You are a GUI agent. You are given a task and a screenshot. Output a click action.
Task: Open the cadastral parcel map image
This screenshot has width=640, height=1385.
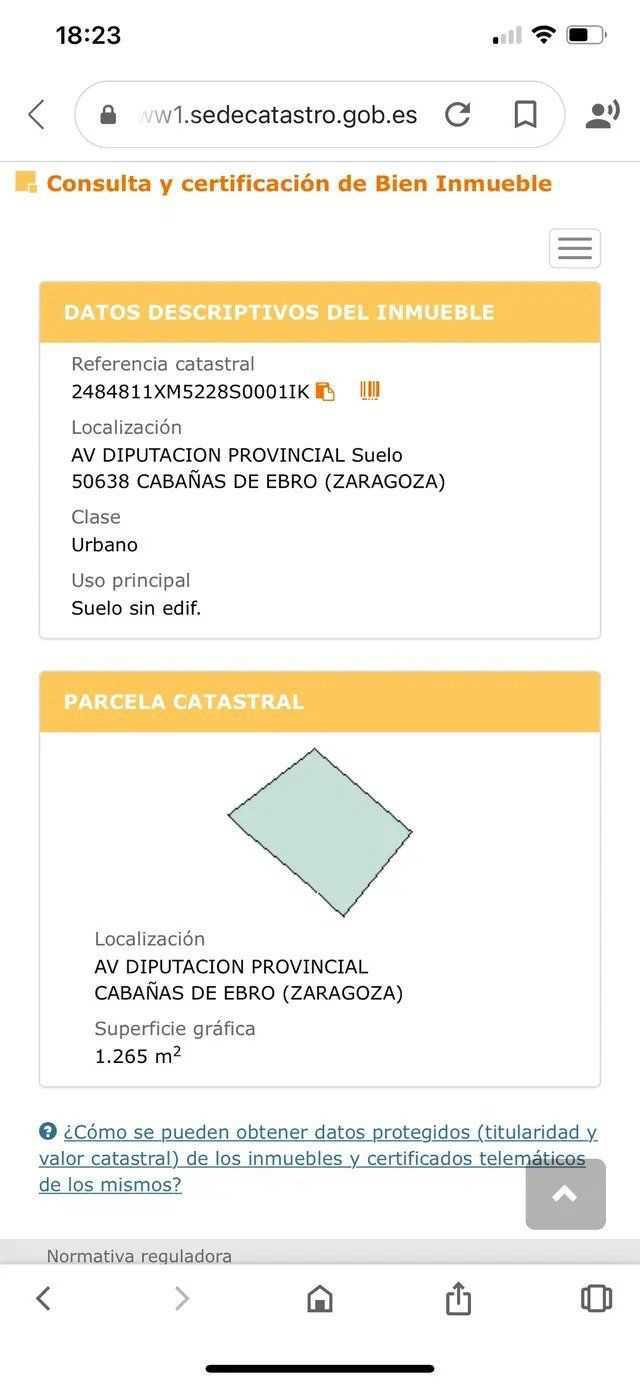pos(320,832)
